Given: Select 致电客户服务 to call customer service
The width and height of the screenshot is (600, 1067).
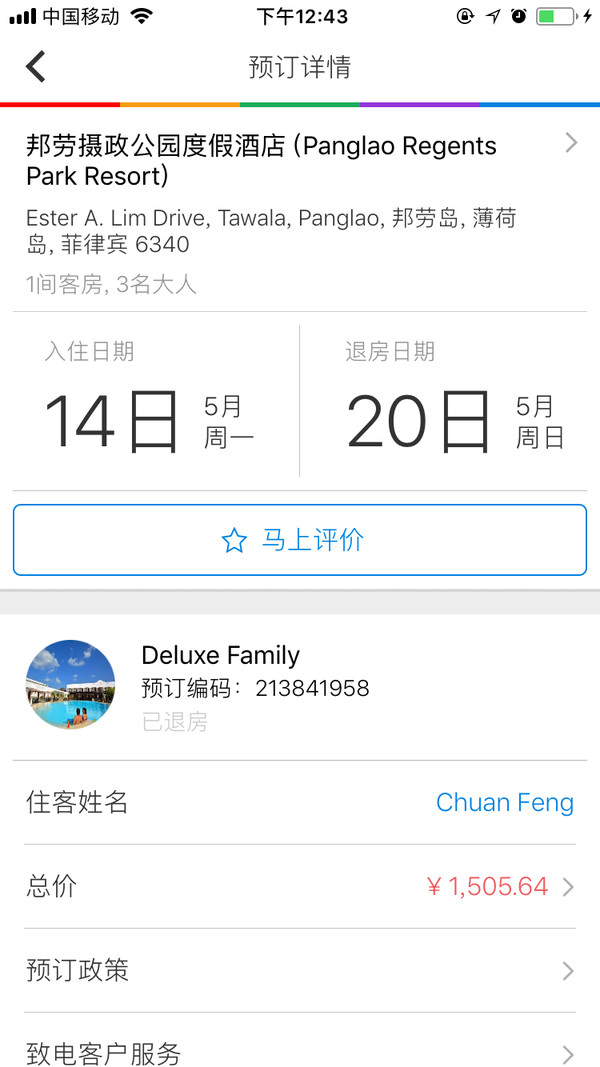Looking at the screenshot, I should (300, 1052).
